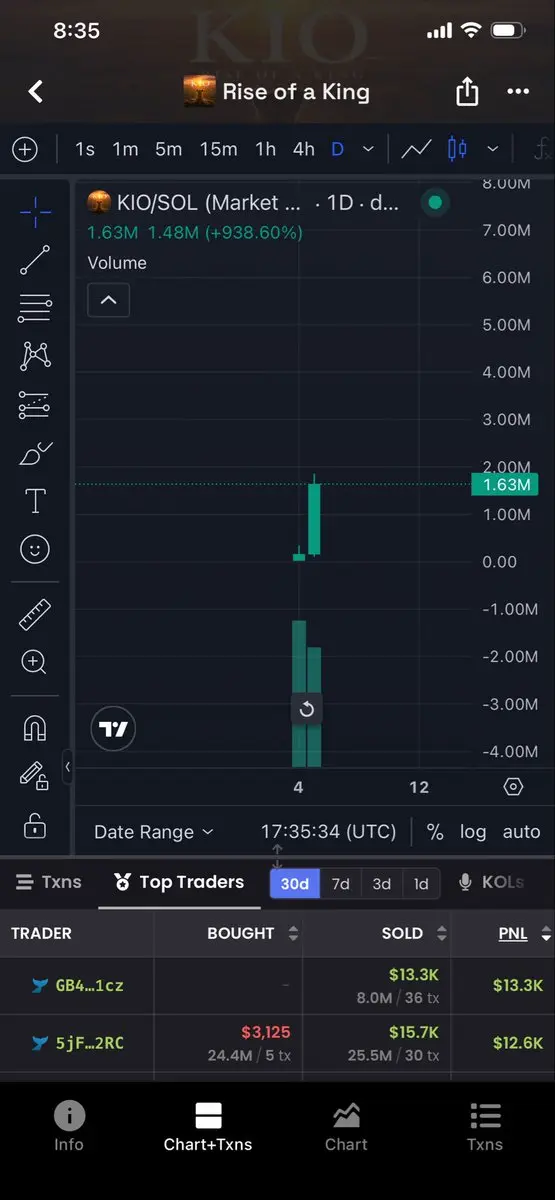Image resolution: width=555 pixels, height=1200 pixels.
Task: Switch chart interval to 1h
Action: 265,149
